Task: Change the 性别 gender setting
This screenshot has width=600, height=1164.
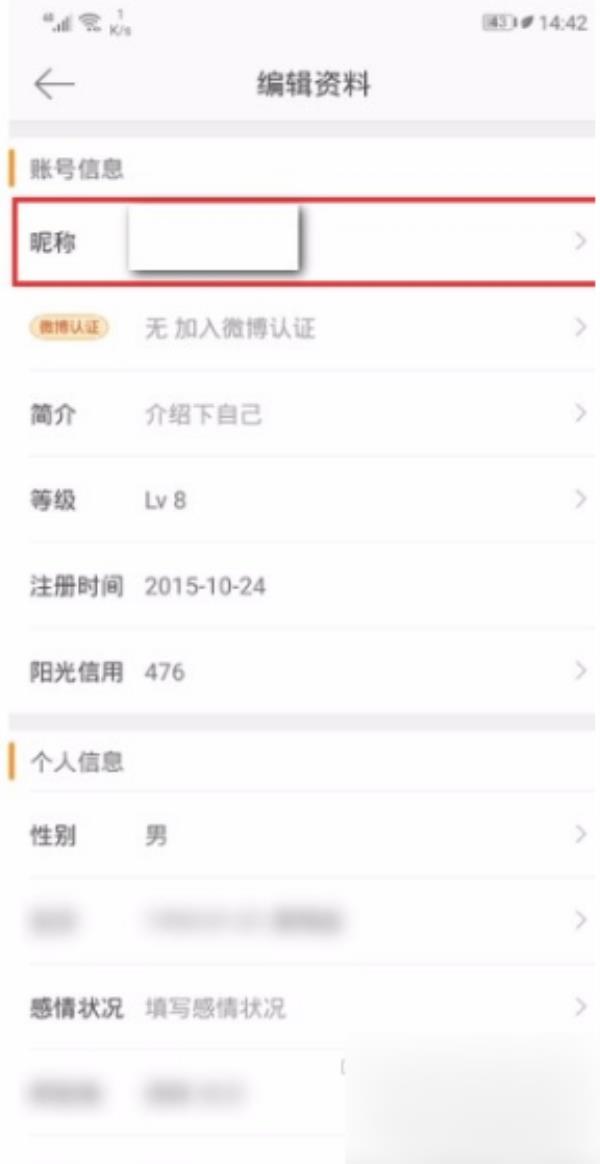Action: (305, 836)
